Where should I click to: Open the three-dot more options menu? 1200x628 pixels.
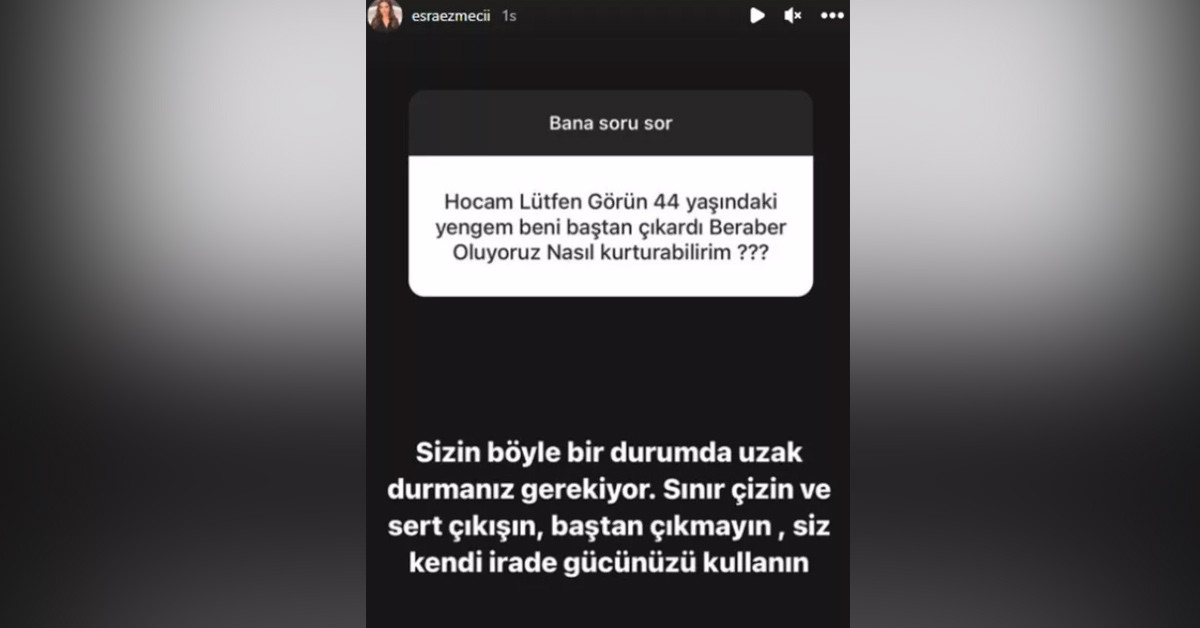click(831, 16)
